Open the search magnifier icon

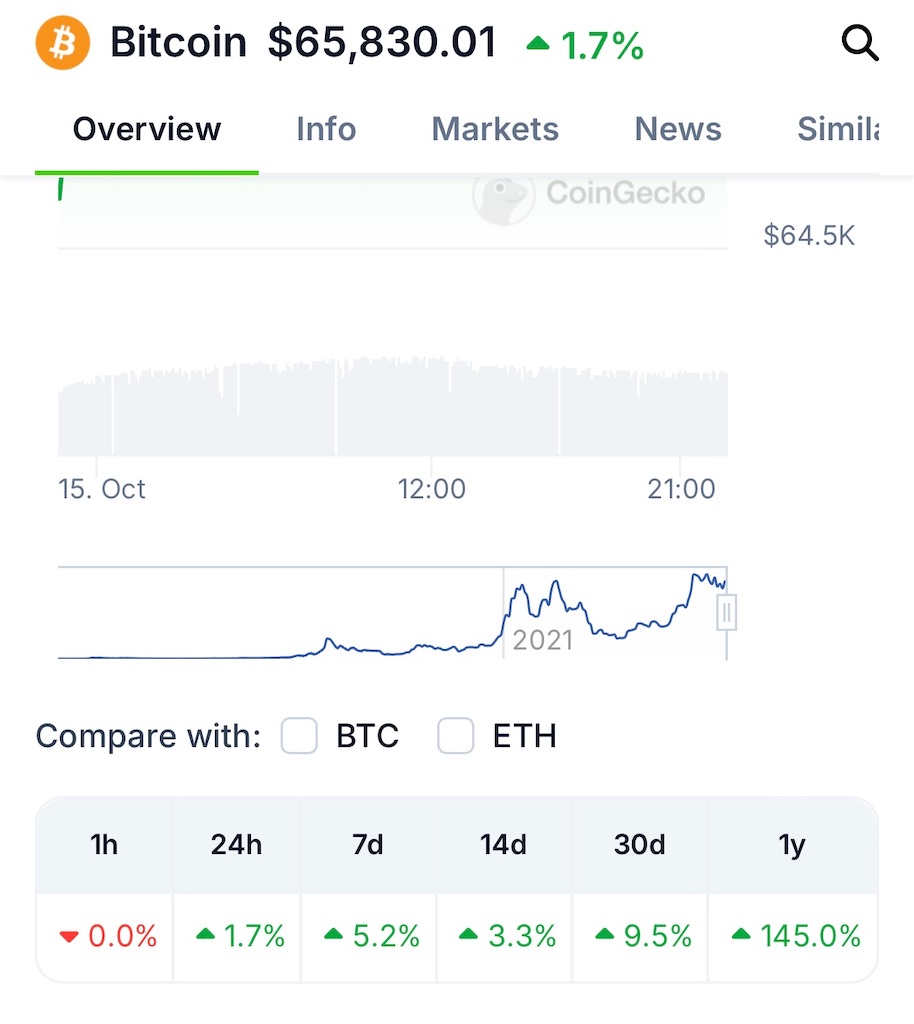[x=859, y=43]
